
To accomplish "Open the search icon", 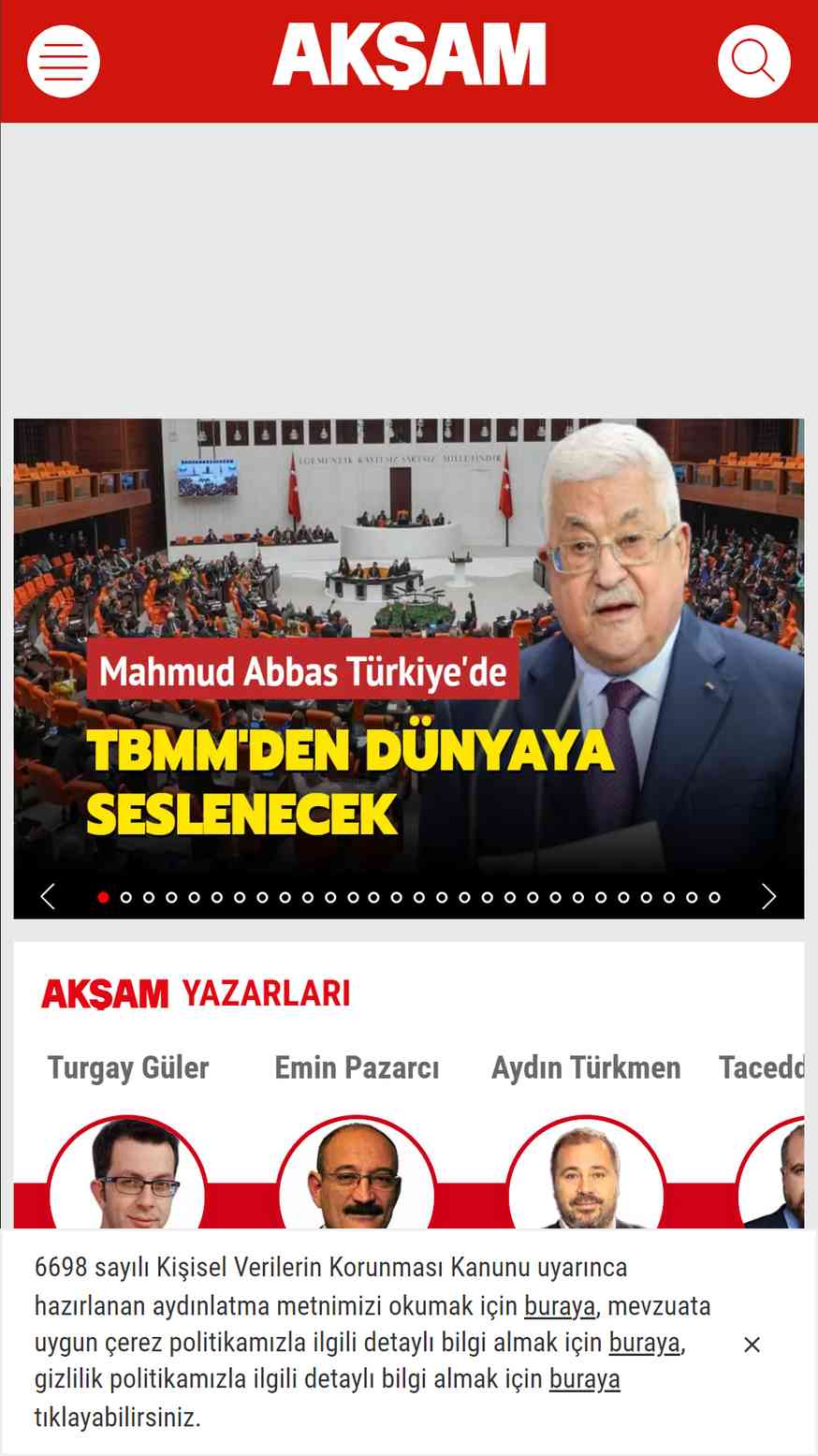I will coord(753,62).
